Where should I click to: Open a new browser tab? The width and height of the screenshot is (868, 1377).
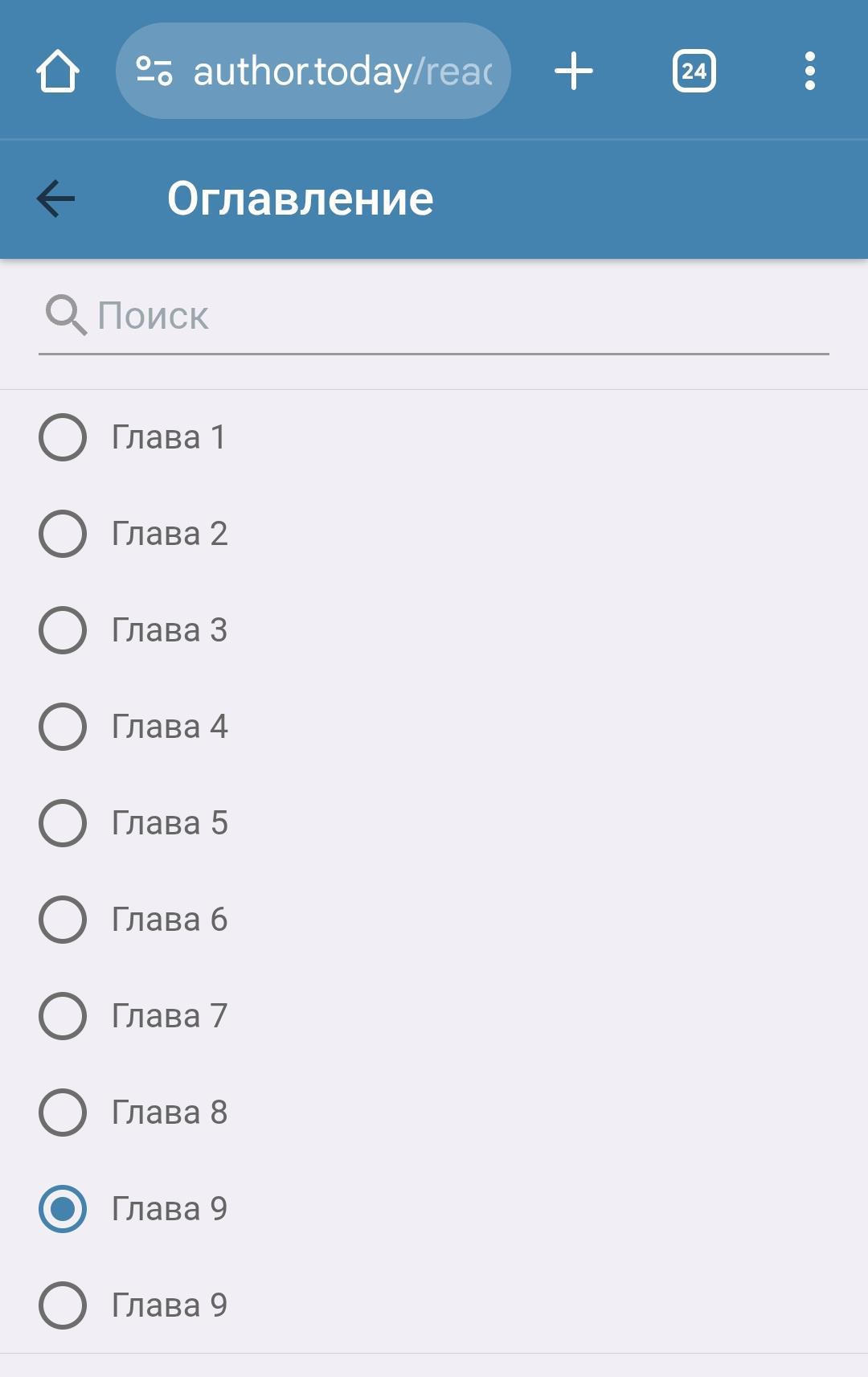(574, 72)
